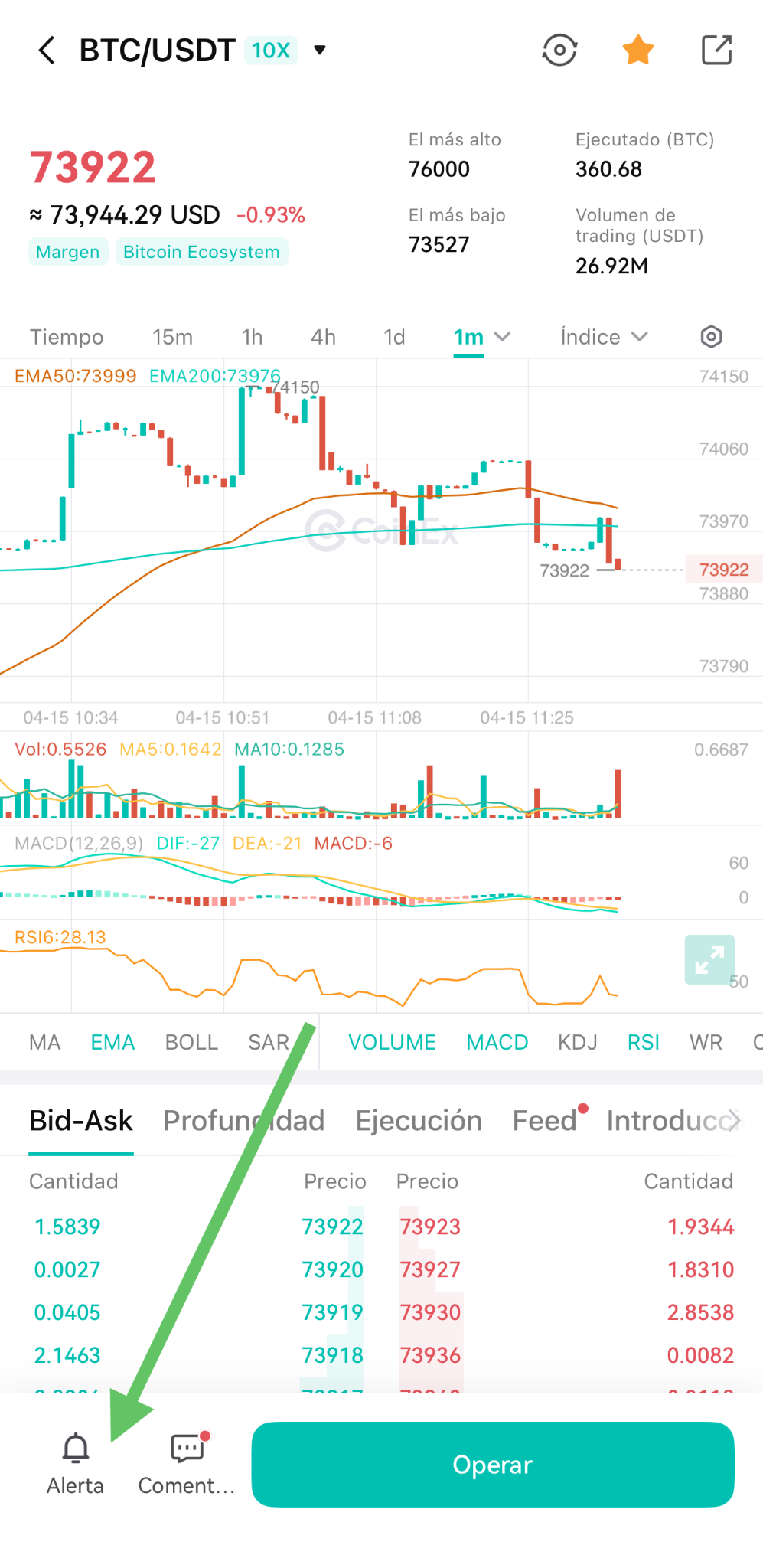Open the Bitcoin Ecosystem tag
Screen dimensions: 763x1568
tap(201, 252)
